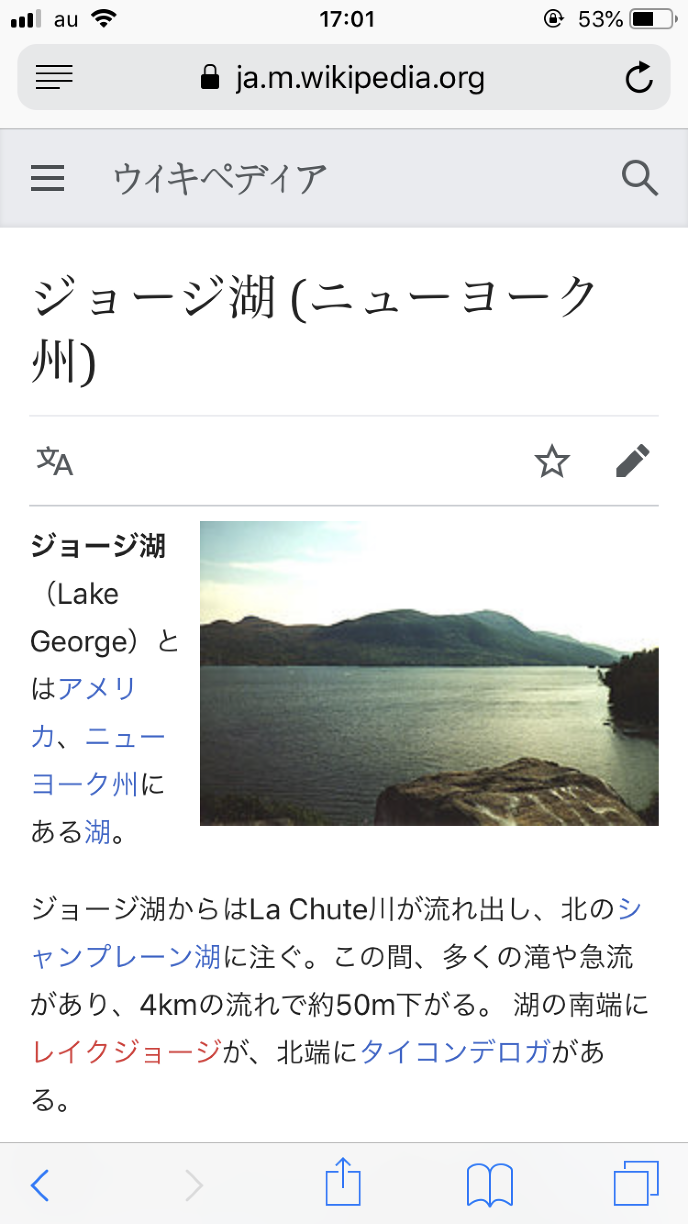688x1224 pixels.
Task: Go back in Safari
Action: coord(40,1185)
